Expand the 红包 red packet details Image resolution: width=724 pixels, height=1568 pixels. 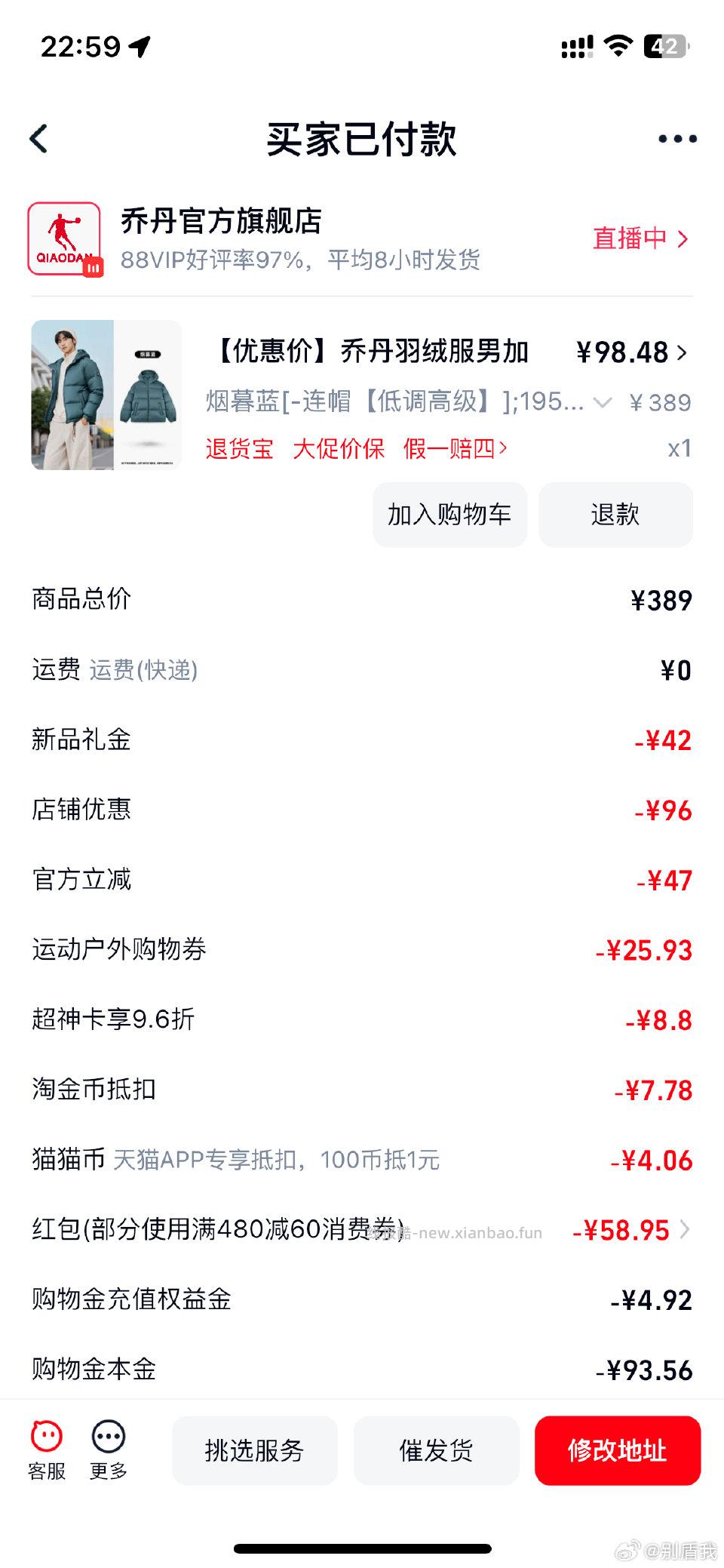click(685, 1229)
